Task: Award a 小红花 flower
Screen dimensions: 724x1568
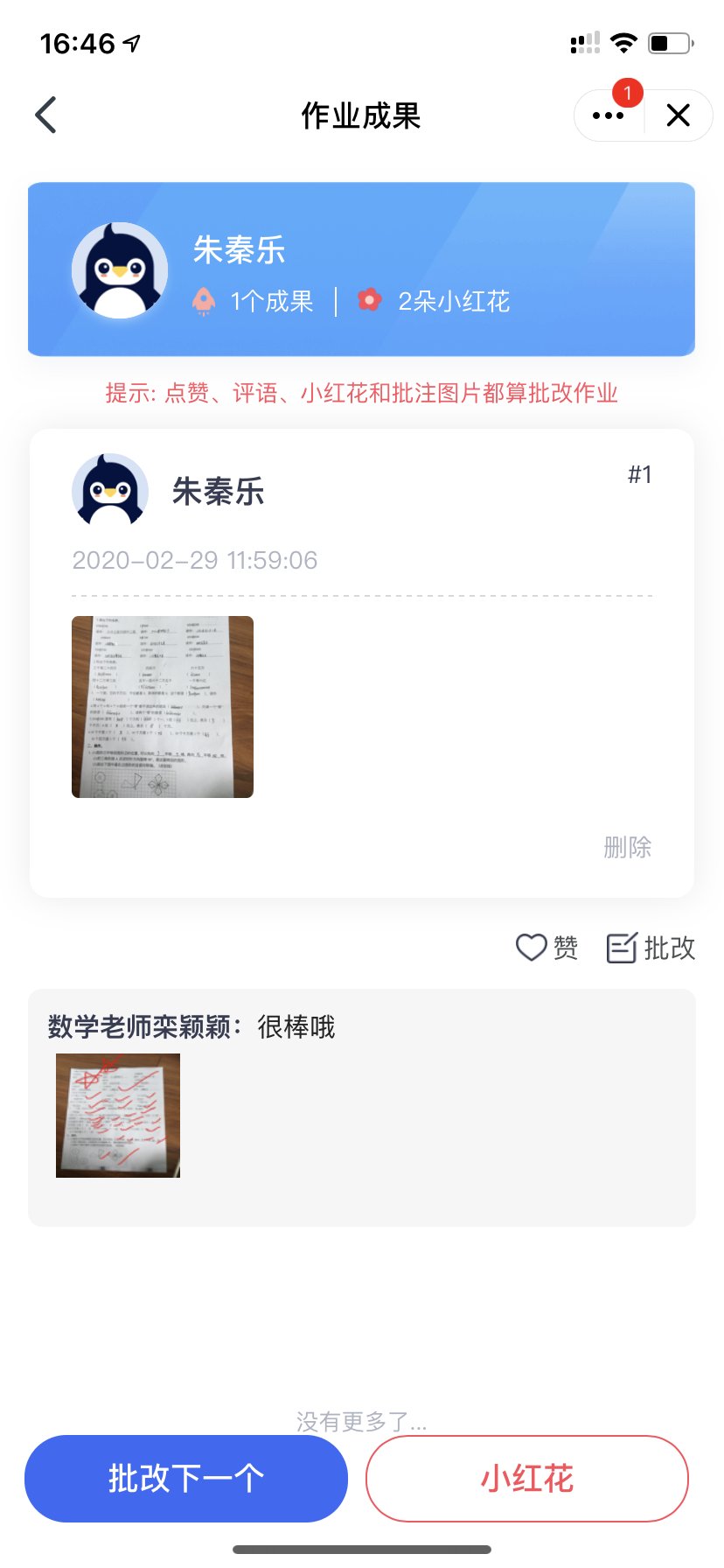Action: 527,1479
